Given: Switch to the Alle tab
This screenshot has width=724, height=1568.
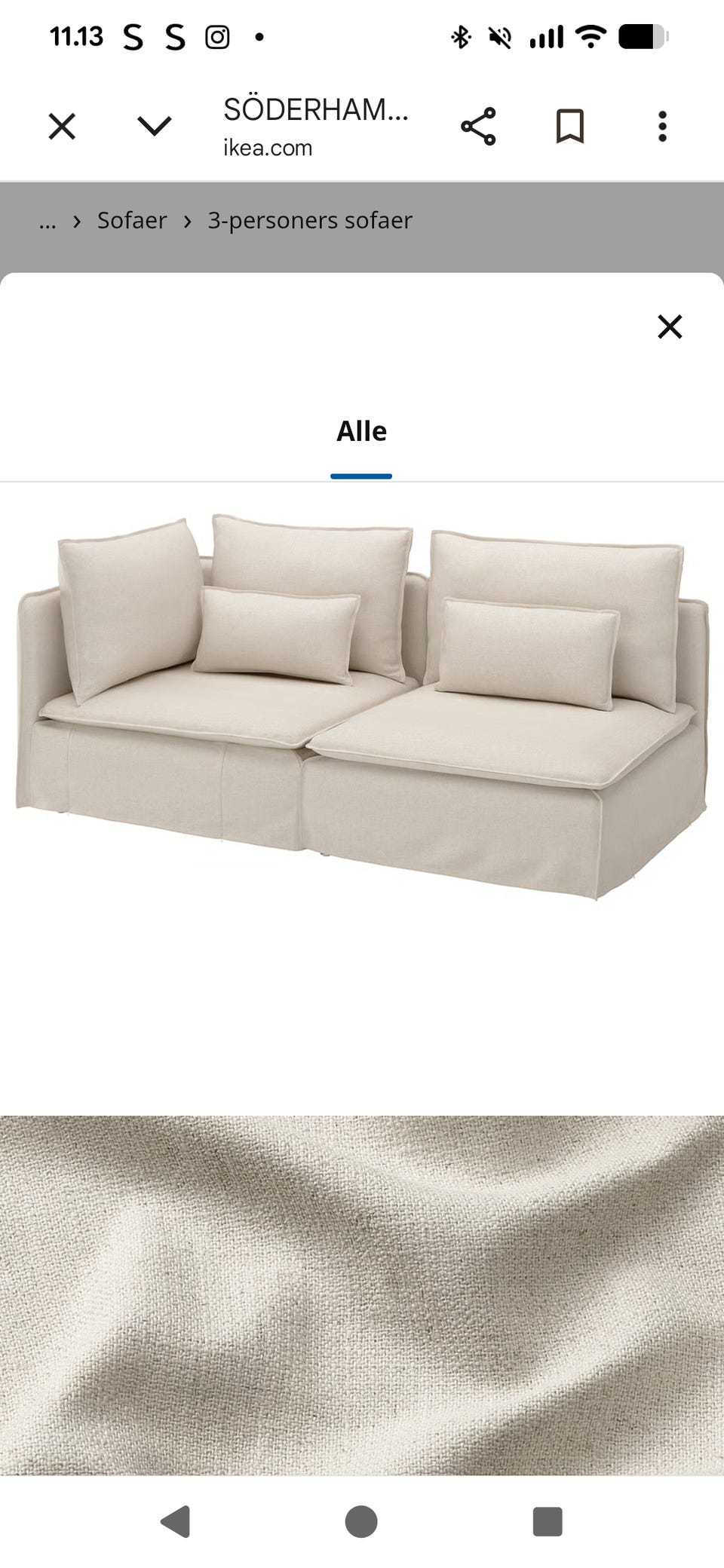Looking at the screenshot, I should pos(362,430).
